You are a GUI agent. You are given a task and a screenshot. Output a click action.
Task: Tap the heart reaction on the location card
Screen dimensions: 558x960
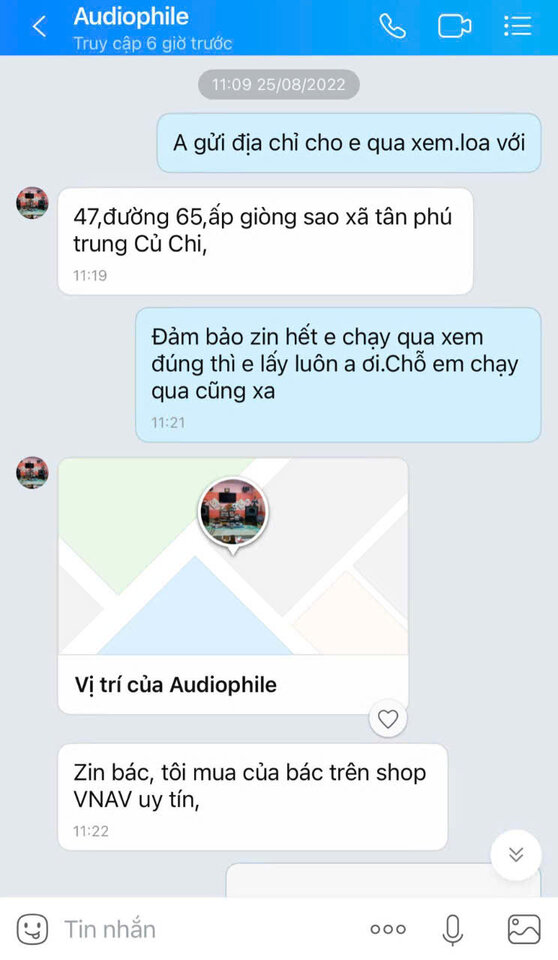pyautogui.click(x=388, y=719)
